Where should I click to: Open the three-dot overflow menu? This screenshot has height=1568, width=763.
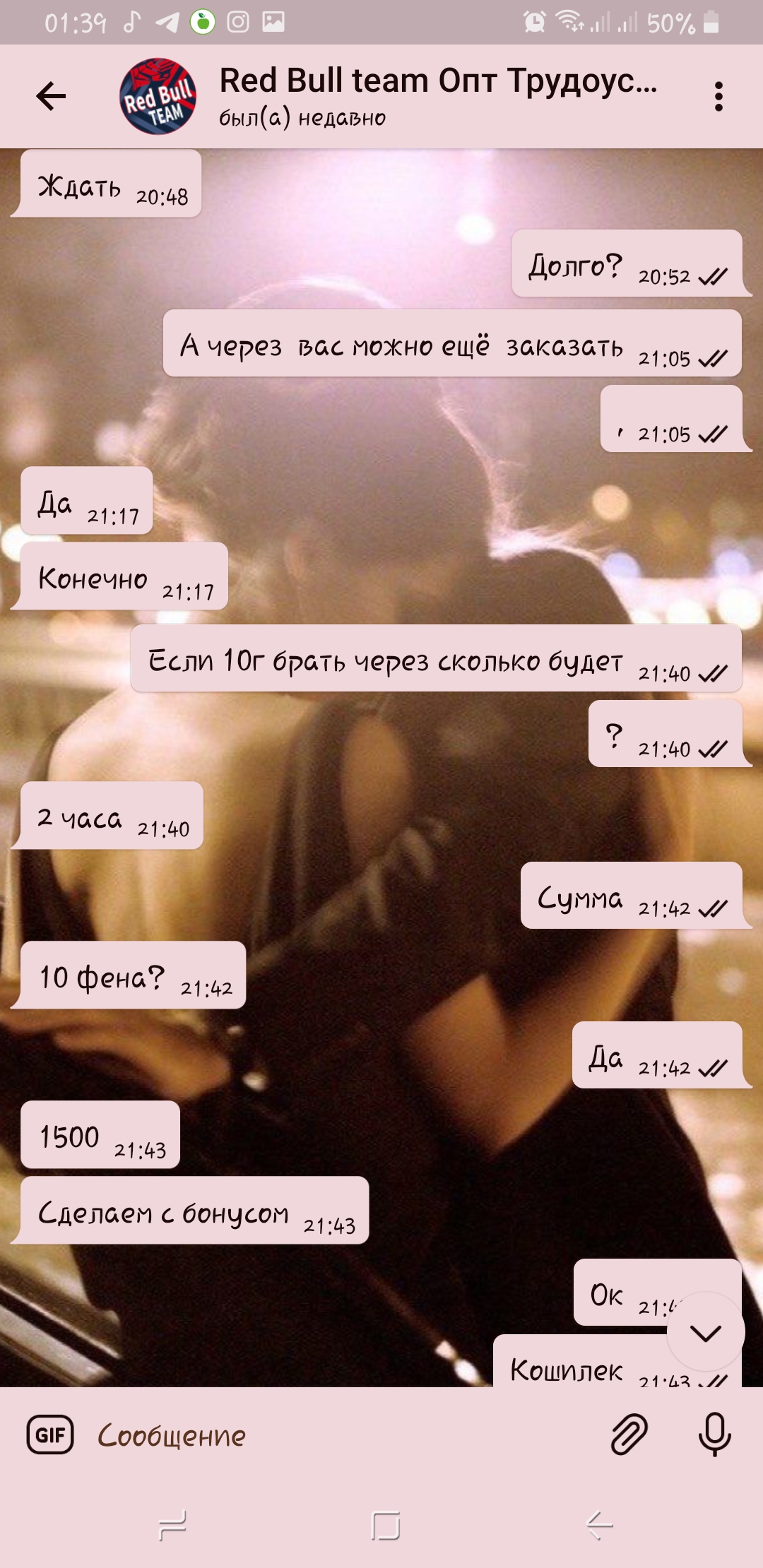click(718, 96)
